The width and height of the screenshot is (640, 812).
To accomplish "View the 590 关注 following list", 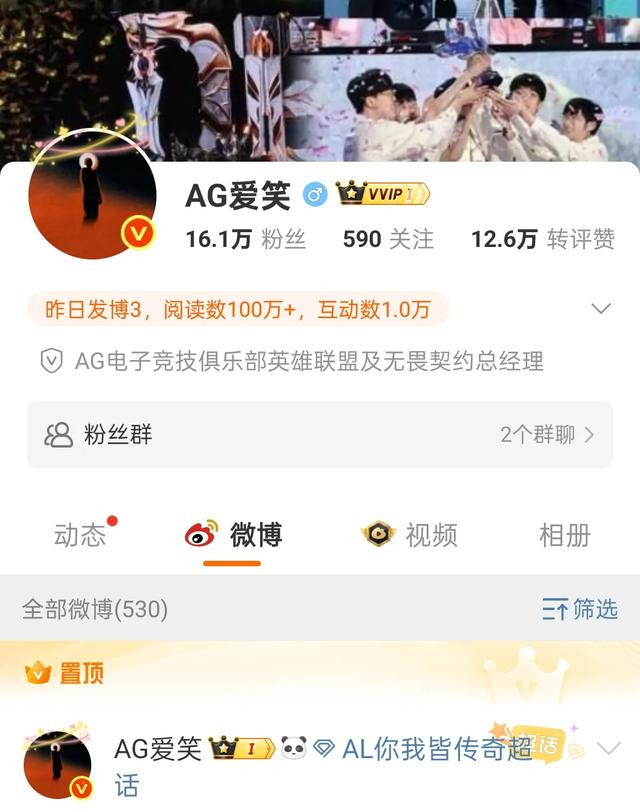I will tap(388, 239).
